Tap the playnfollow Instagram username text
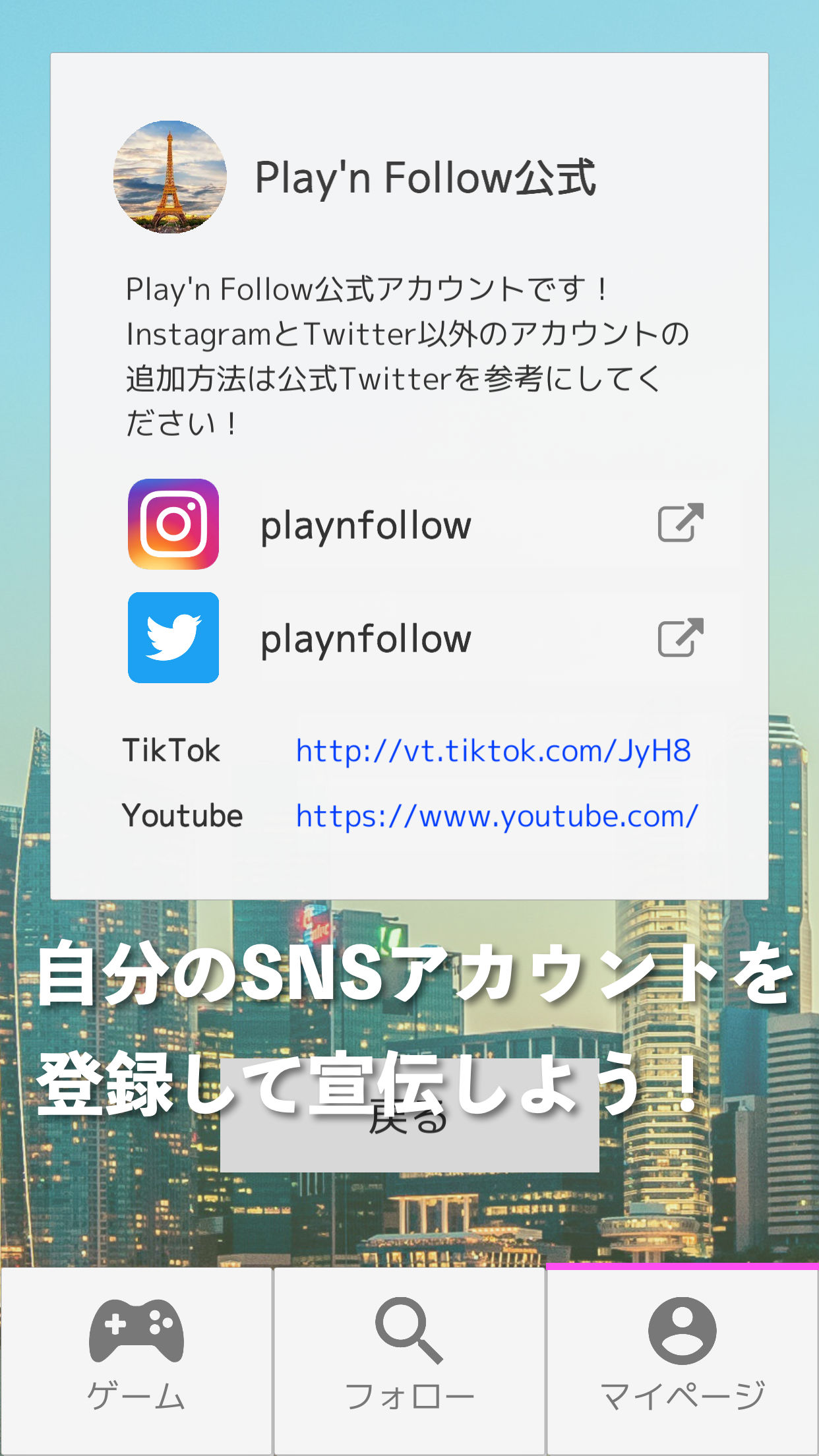This screenshot has height=1456, width=819. [365, 526]
